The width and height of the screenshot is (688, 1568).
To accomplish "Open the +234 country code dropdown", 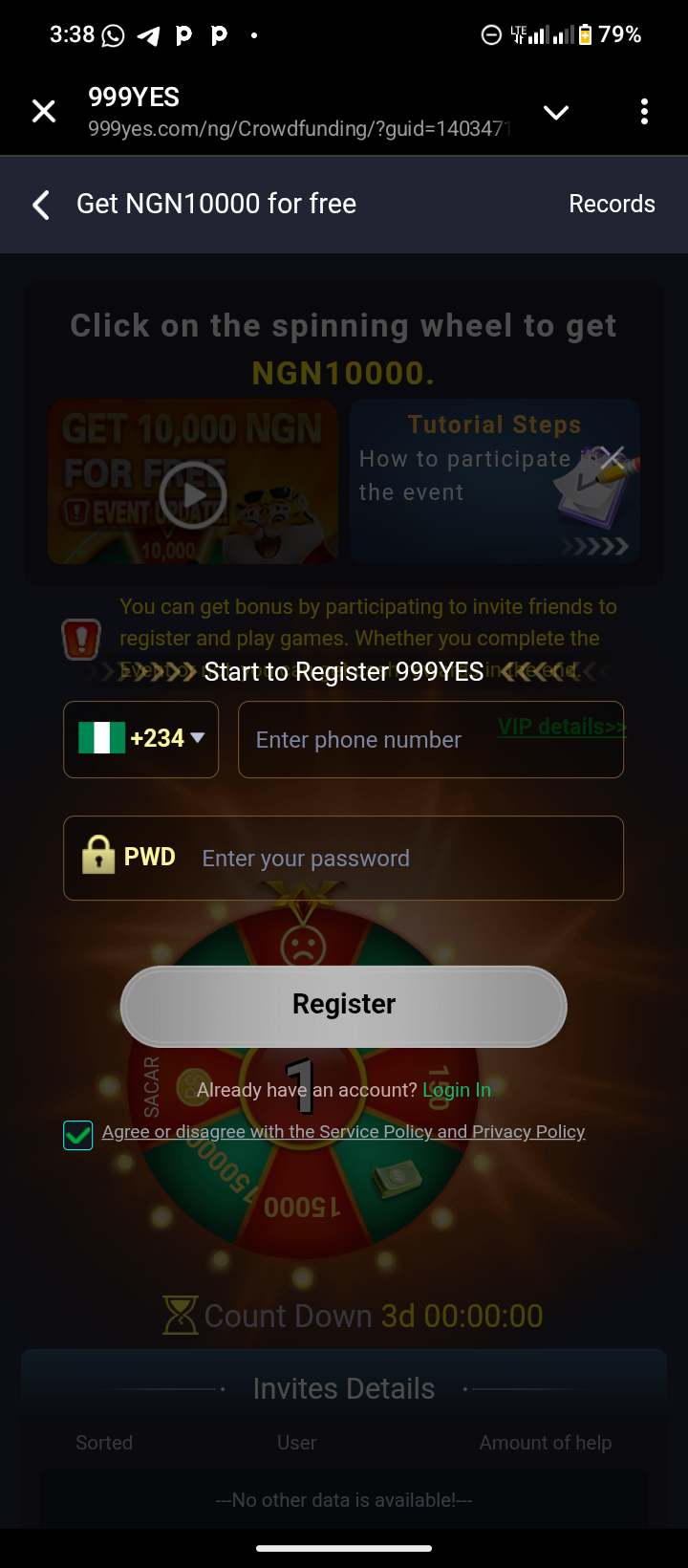I will [x=141, y=739].
